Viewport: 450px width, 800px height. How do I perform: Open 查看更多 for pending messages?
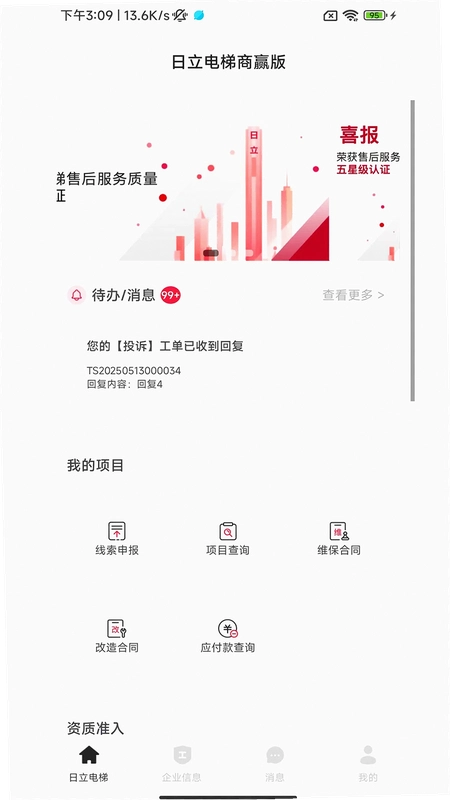coord(353,295)
